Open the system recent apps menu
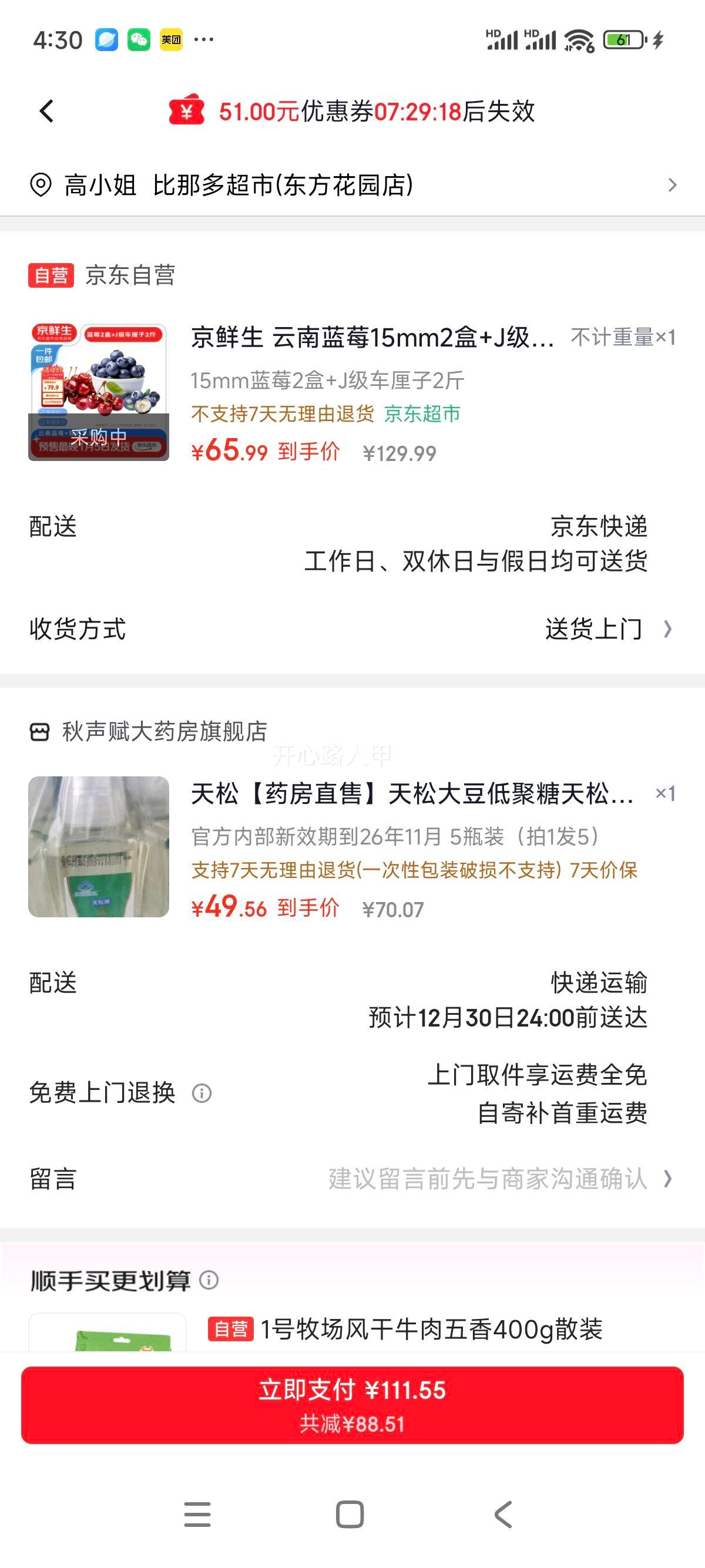 click(197, 1514)
